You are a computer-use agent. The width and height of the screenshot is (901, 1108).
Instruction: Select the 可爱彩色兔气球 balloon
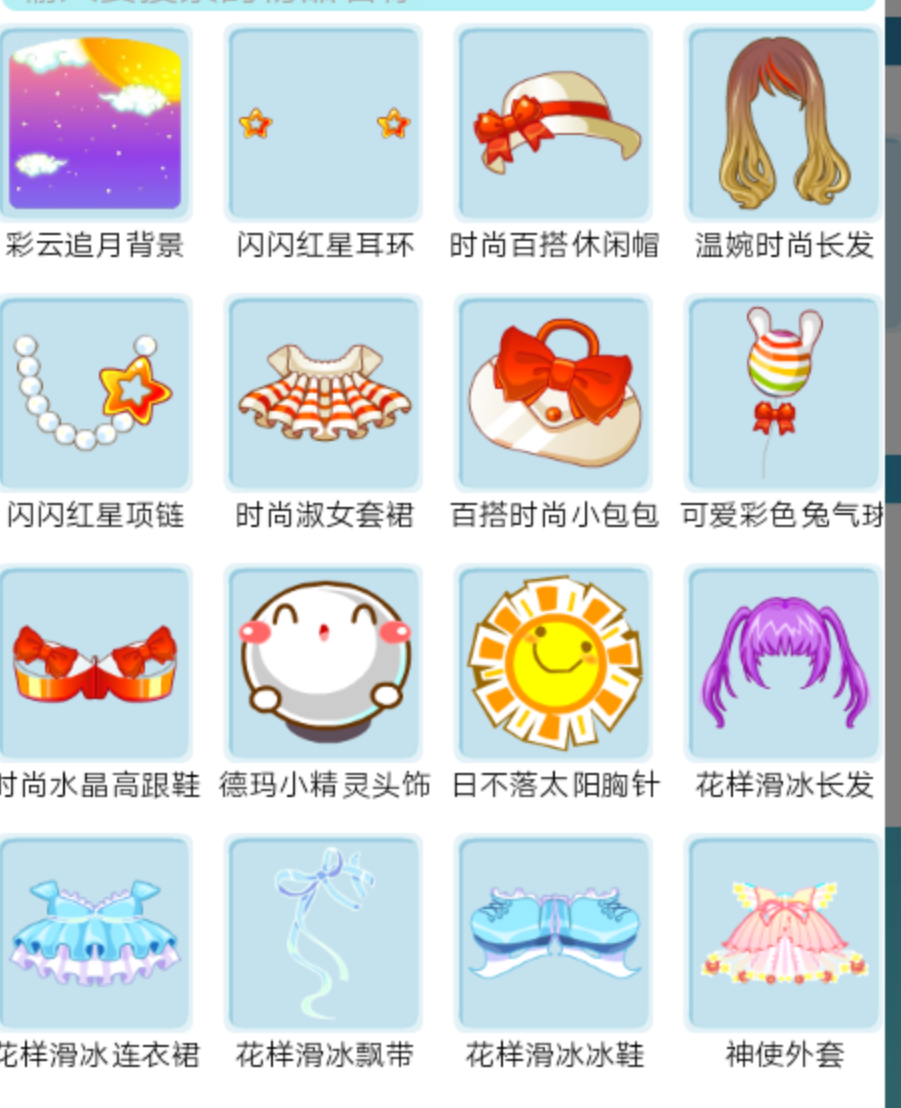pos(784,393)
